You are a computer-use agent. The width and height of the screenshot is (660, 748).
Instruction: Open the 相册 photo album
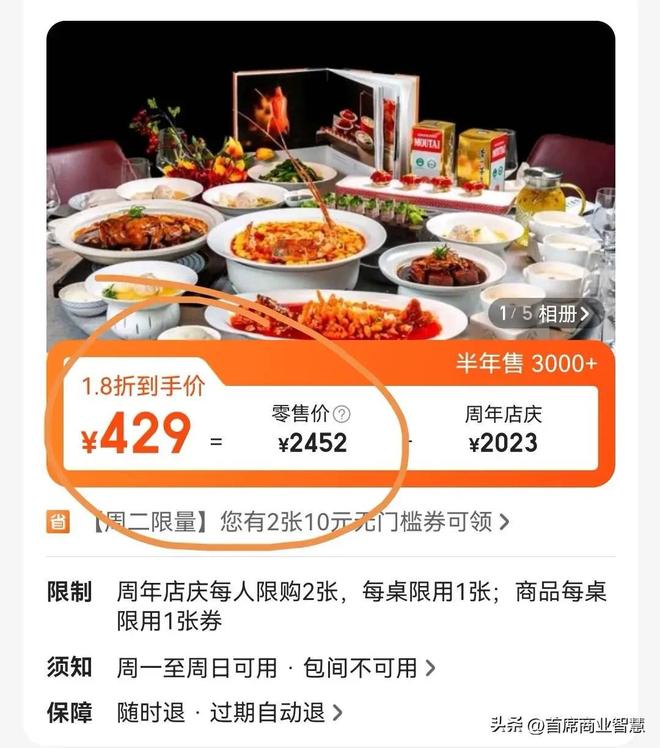(545, 313)
